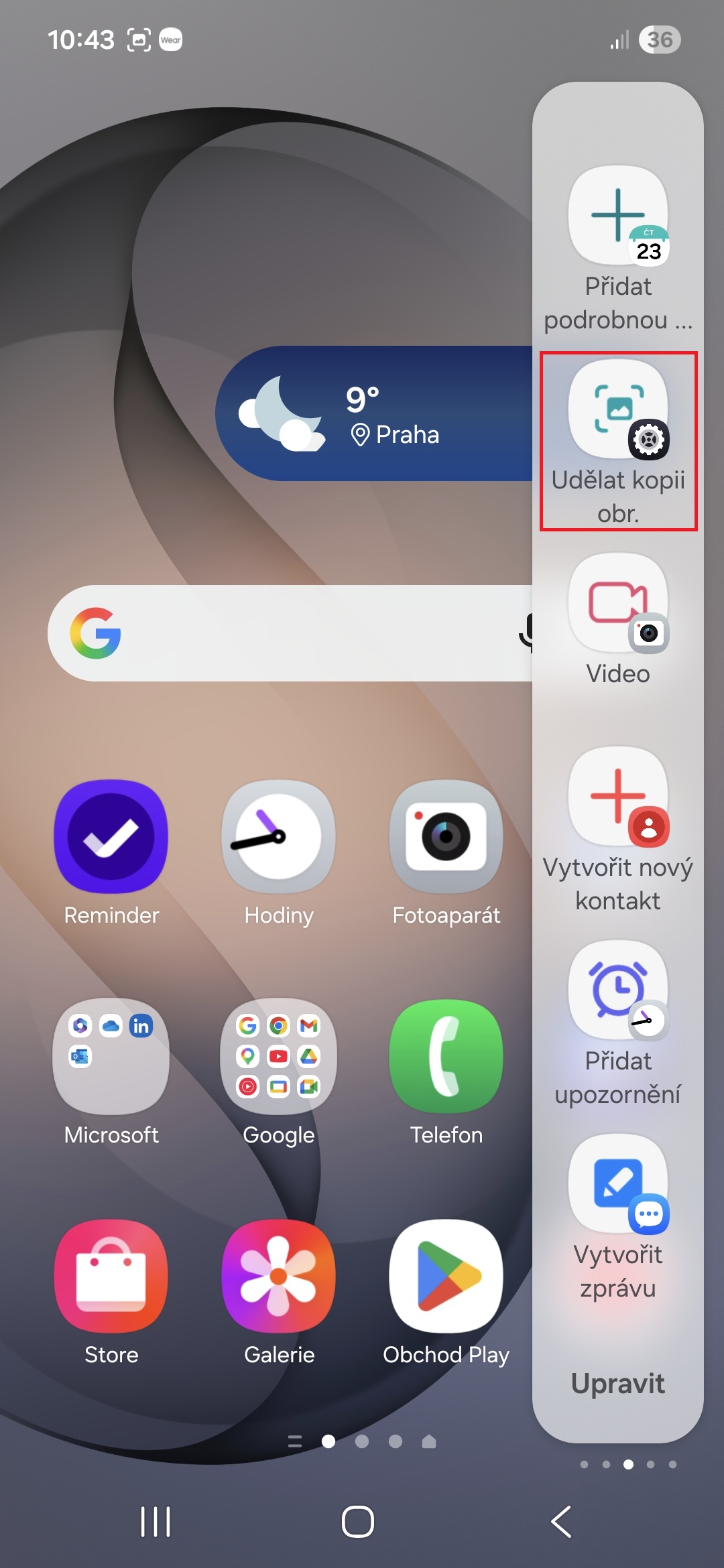Launch Obchod Play store
The height and width of the screenshot is (1568, 724).
(x=446, y=1276)
